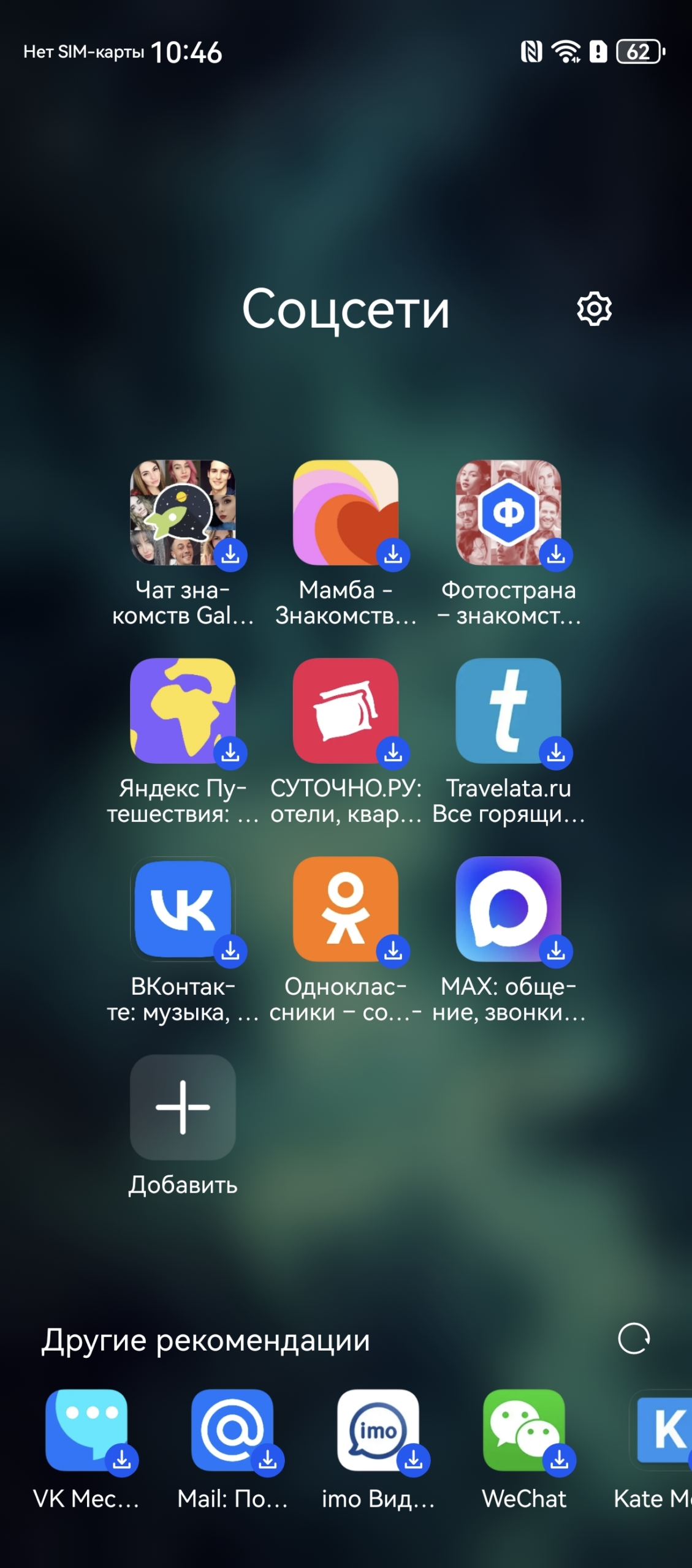Open Одноклассники app
692x1568 pixels.
[346, 909]
